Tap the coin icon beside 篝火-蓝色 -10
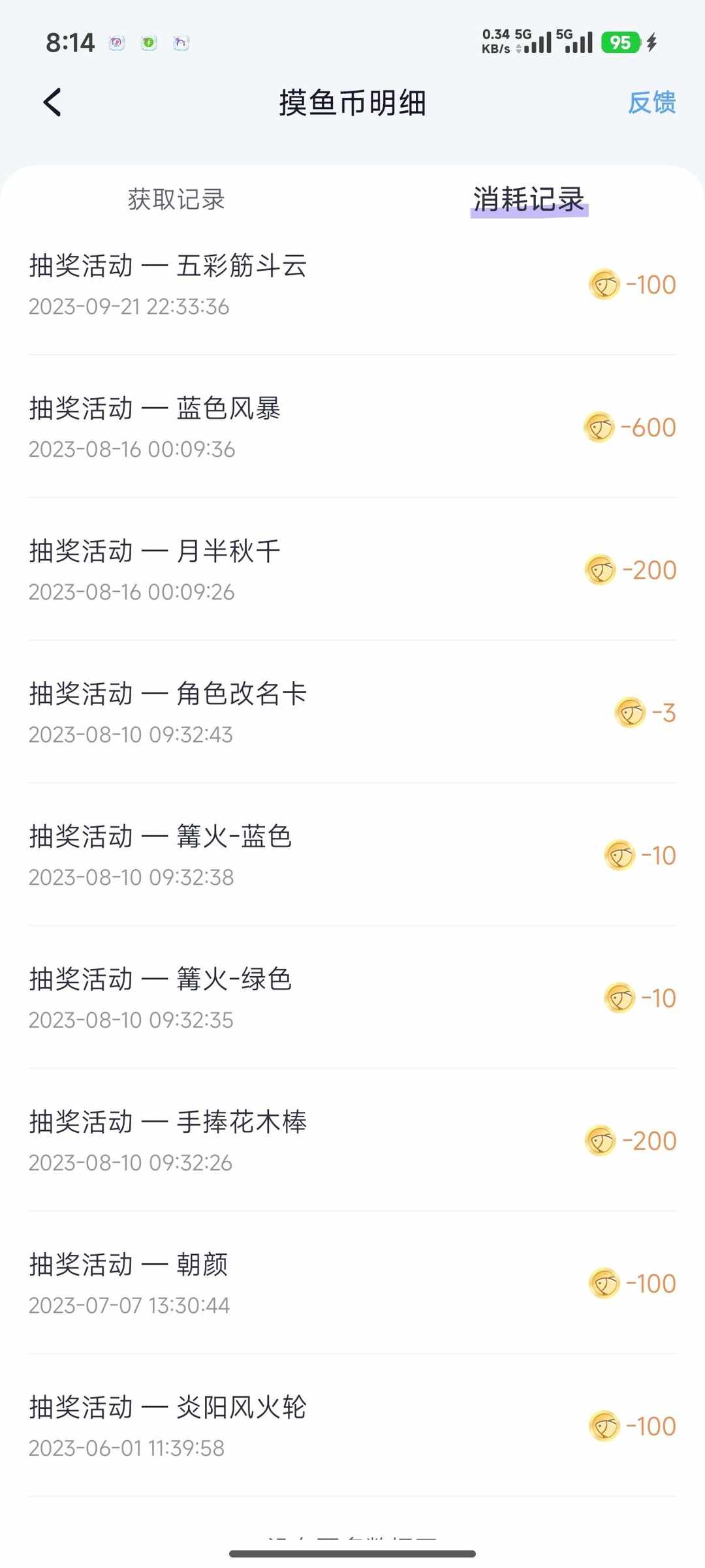The height and width of the screenshot is (1568, 705). pyautogui.click(x=620, y=855)
